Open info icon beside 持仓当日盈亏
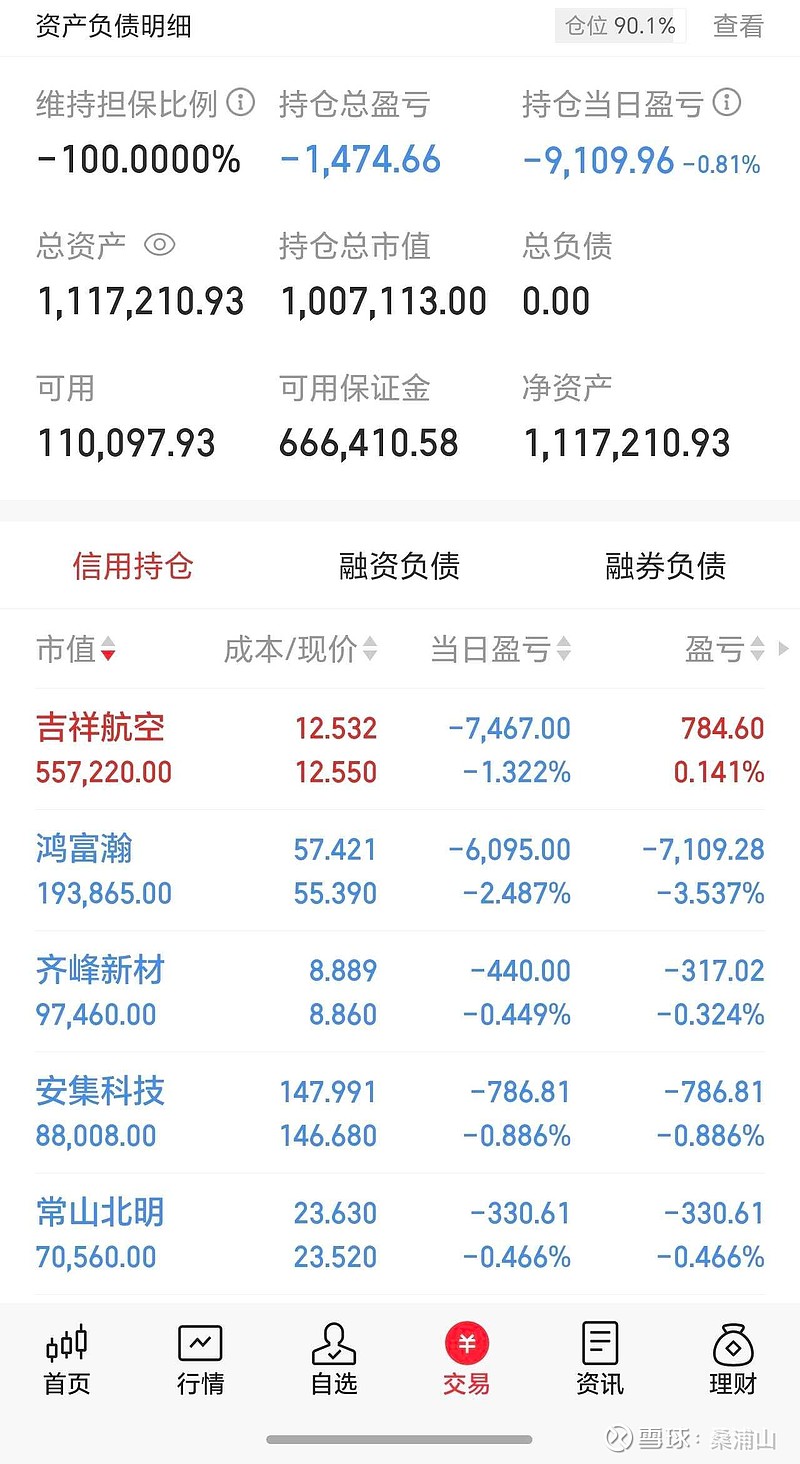Screen dimensions: 800x1464 pyautogui.click(x=727, y=102)
